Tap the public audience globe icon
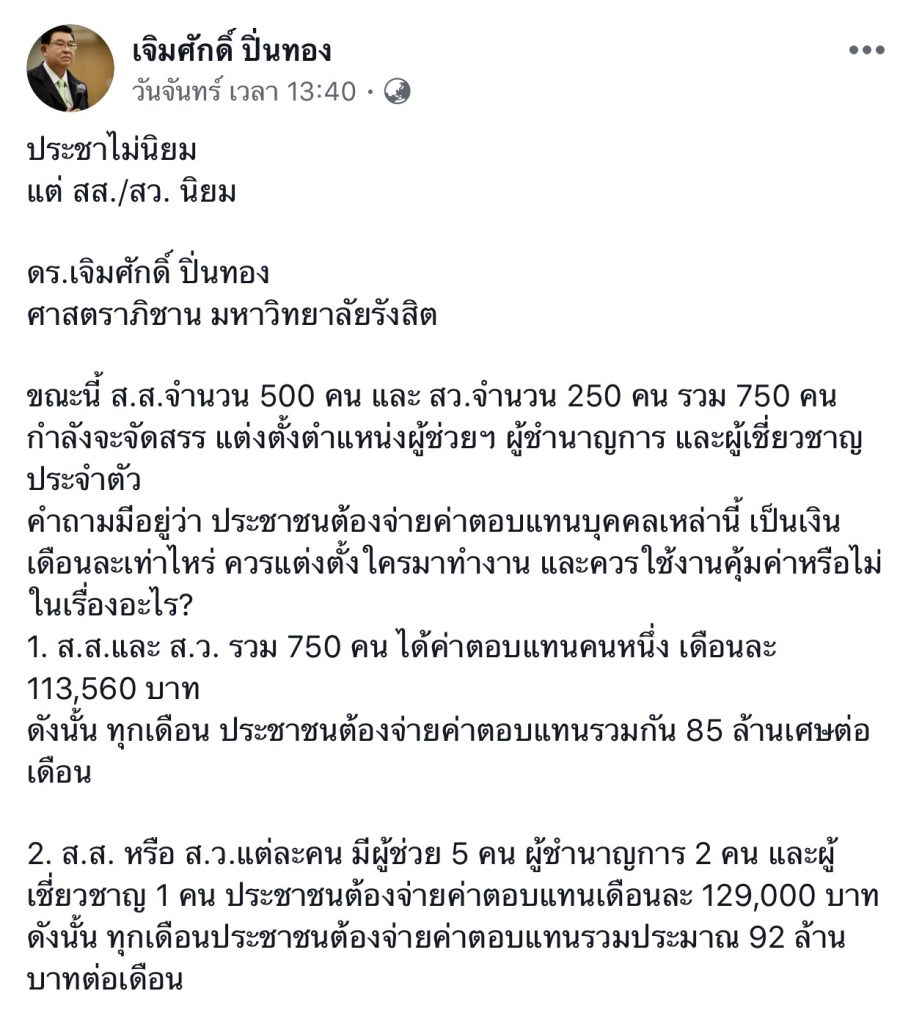The width and height of the screenshot is (911, 1024). 398,92
